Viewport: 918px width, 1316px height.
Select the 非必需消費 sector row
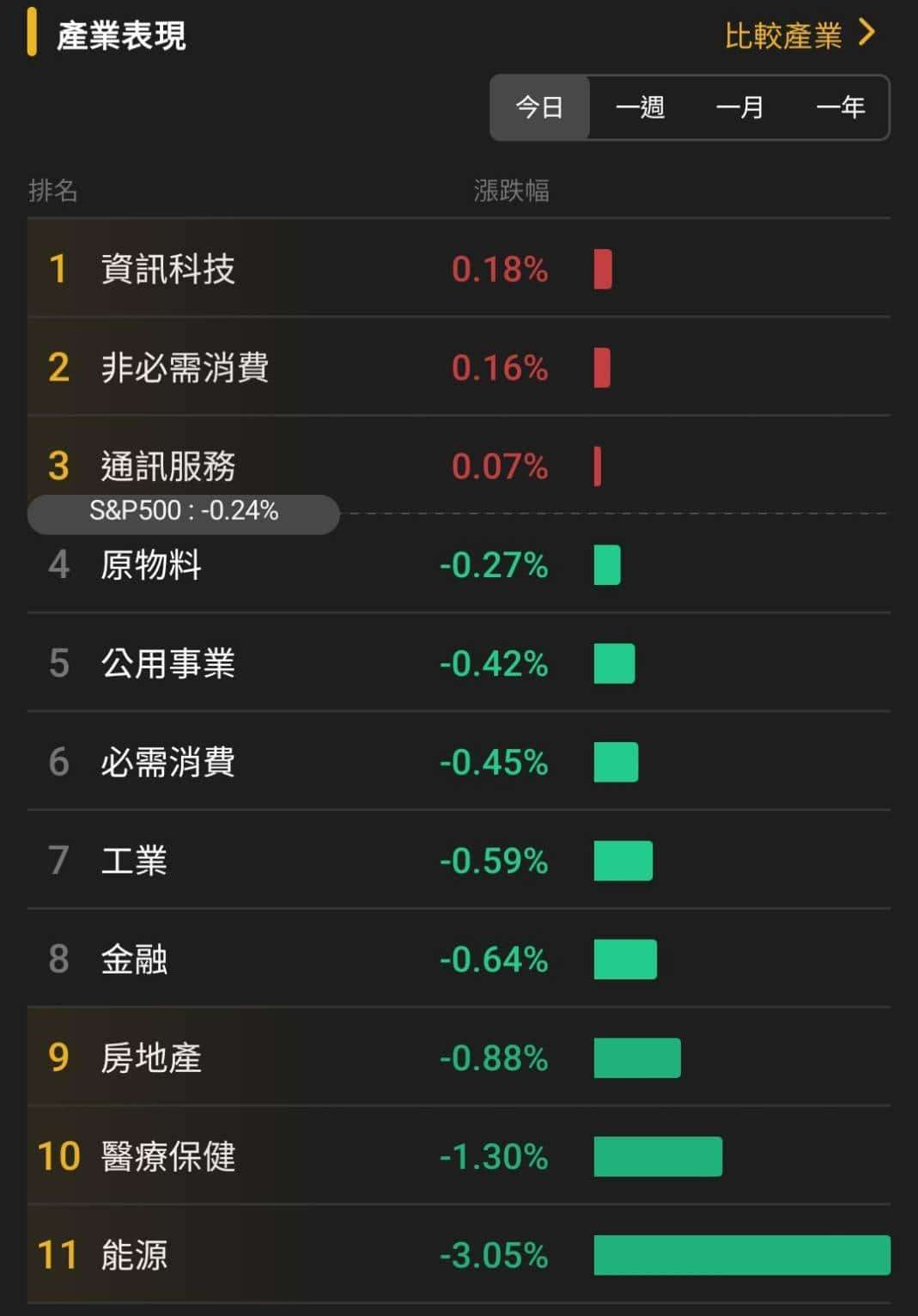(x=258, y=368)
